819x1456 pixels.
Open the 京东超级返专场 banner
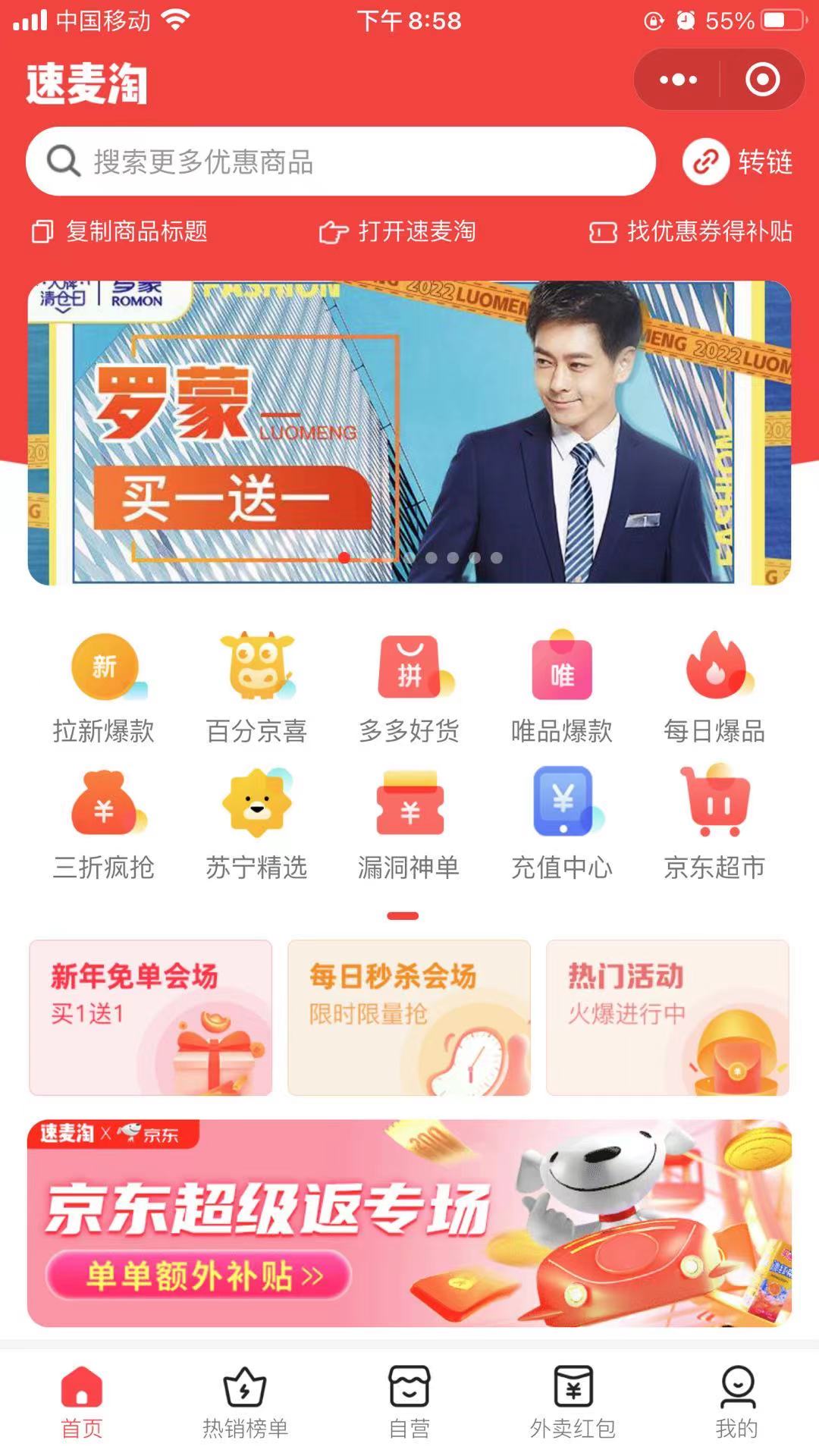point(409,1223)
